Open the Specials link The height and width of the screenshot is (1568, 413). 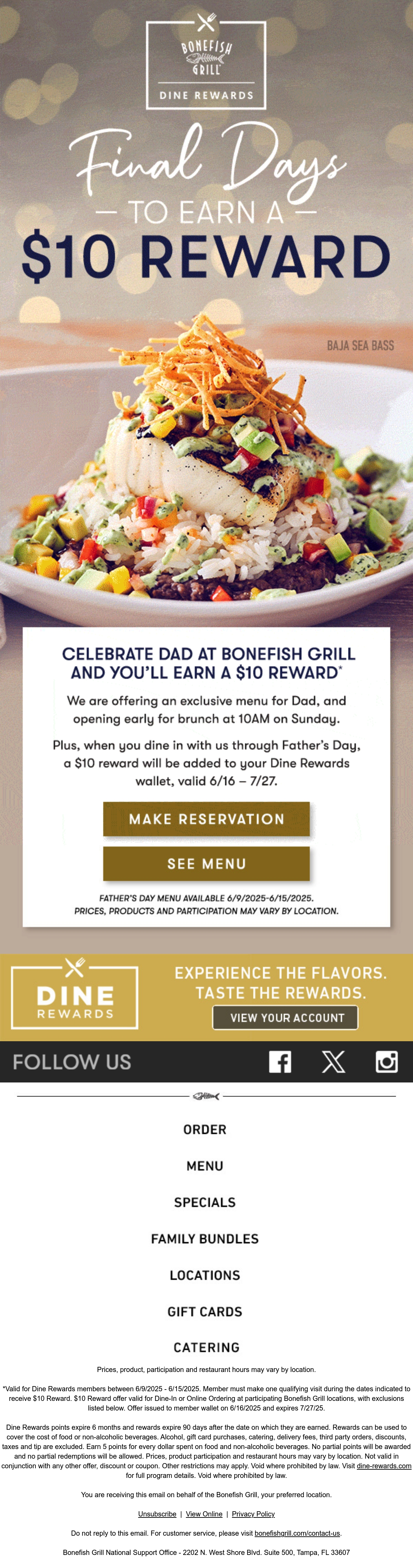(205, 1203)
